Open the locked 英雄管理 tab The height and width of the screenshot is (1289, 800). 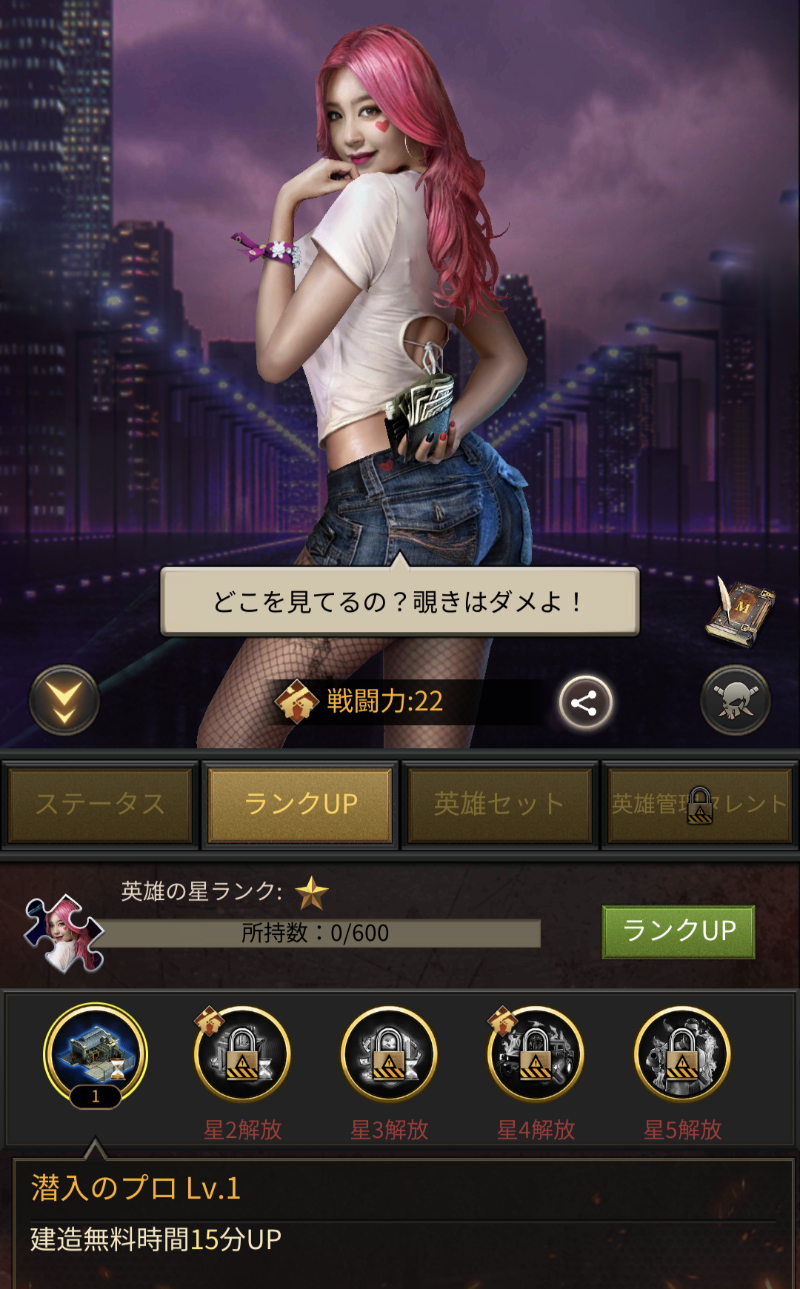(699, 805)
